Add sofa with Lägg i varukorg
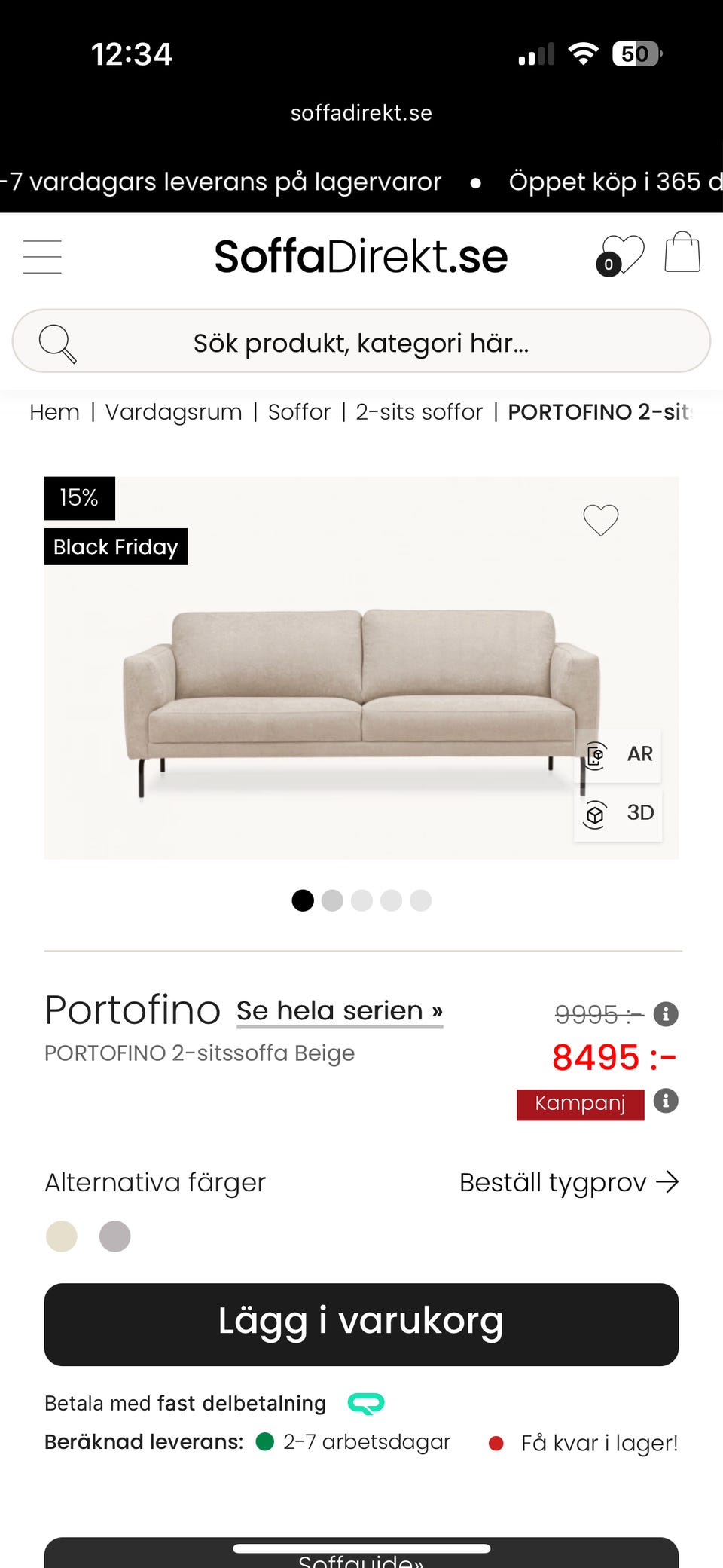 [x=361, y=1324]
